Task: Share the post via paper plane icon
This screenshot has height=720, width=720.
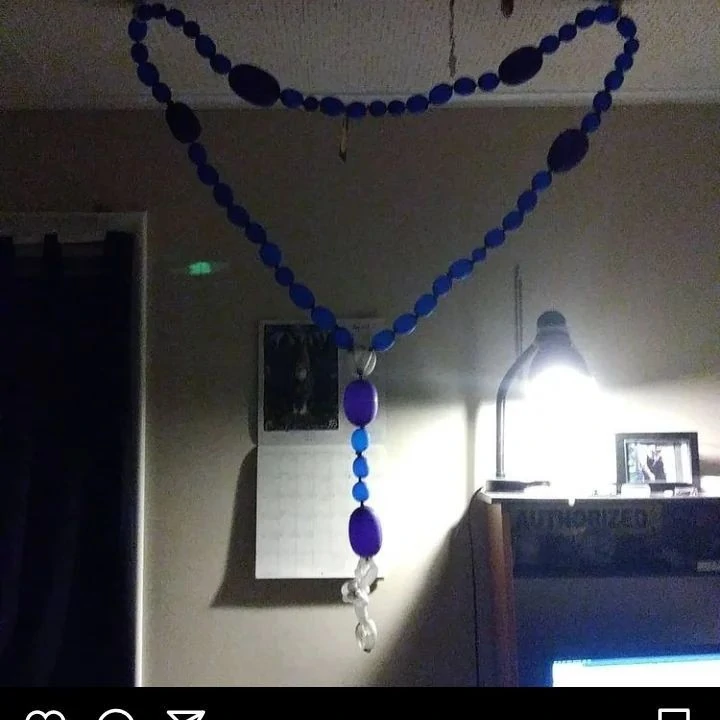Action: (x=185, y=716)
